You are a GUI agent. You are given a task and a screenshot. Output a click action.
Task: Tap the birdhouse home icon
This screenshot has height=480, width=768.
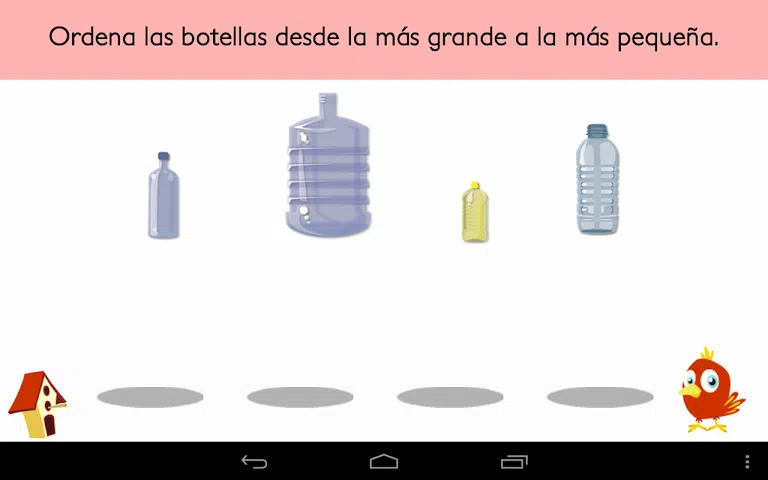click(37, 404)
